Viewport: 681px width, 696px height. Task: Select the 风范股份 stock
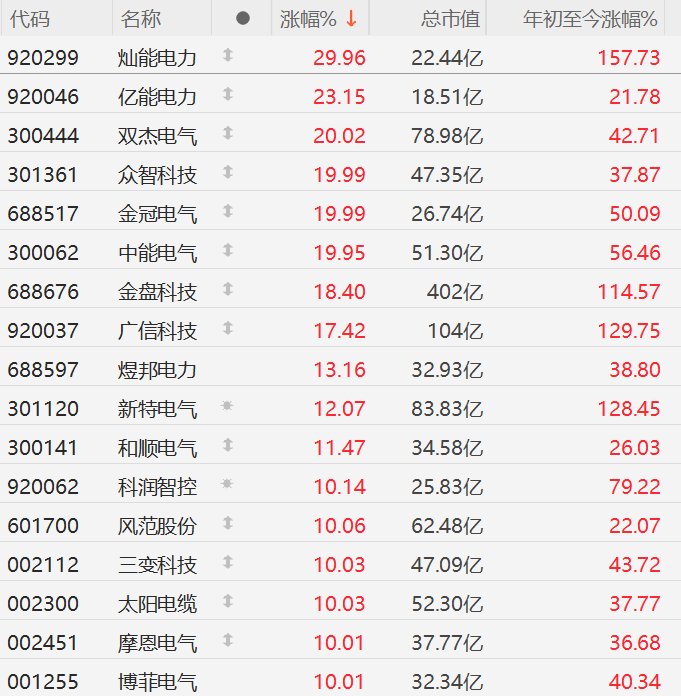pos(157,526)
